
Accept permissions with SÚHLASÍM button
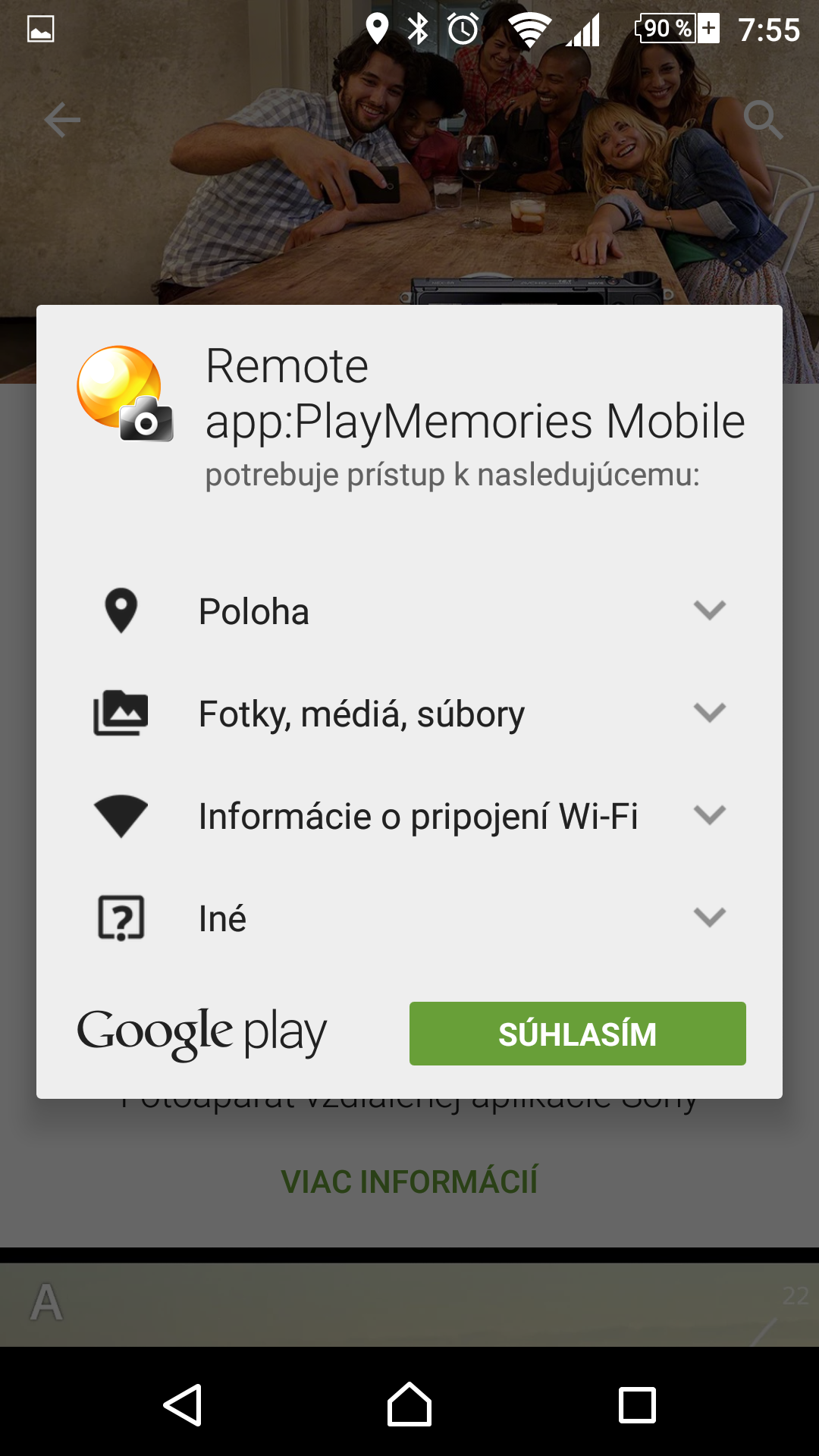pyautogui.click(x=577, y=1034)
